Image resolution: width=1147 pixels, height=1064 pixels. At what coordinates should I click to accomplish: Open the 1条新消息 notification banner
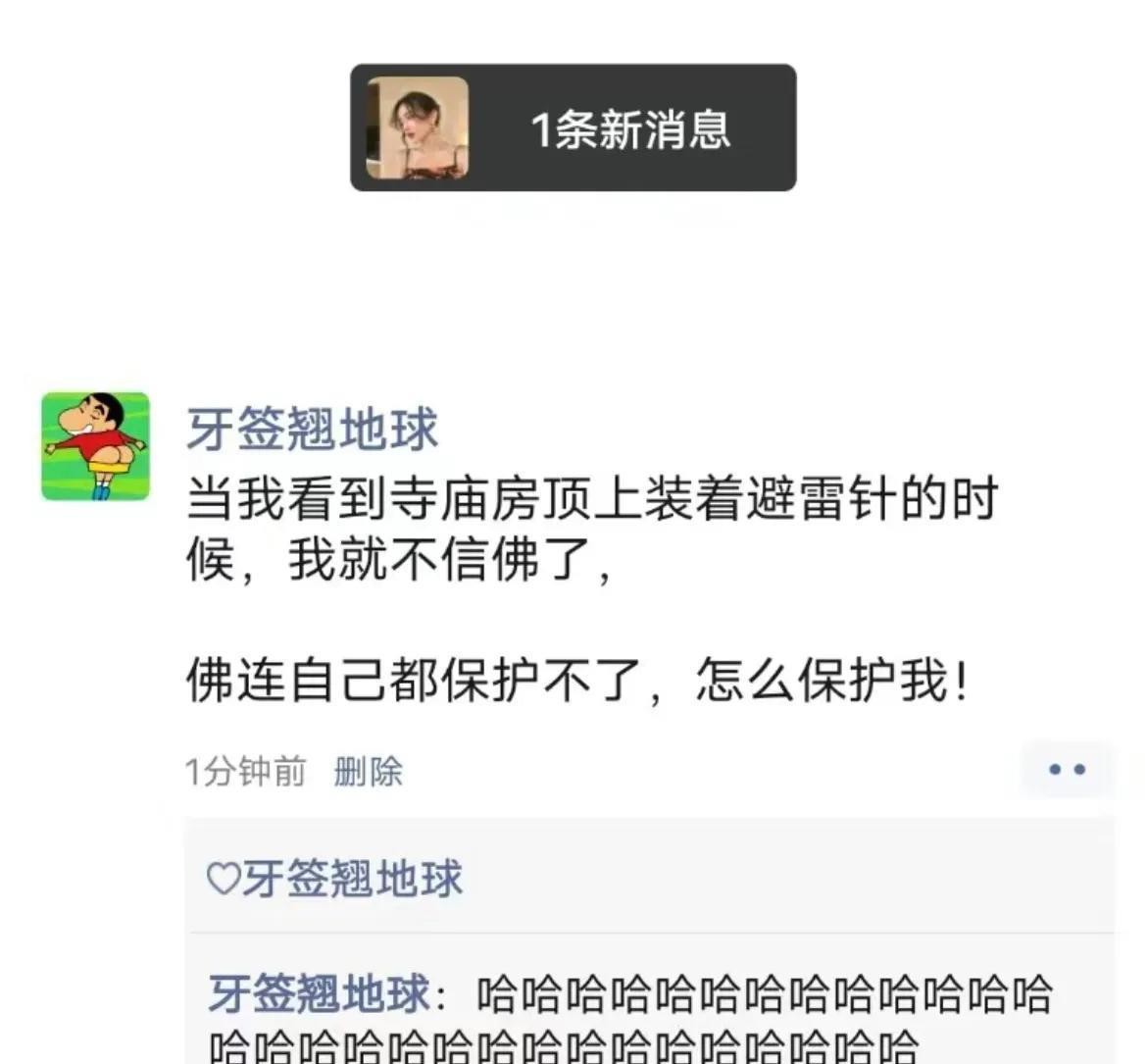pyautogui.click(x=573, y=128)
